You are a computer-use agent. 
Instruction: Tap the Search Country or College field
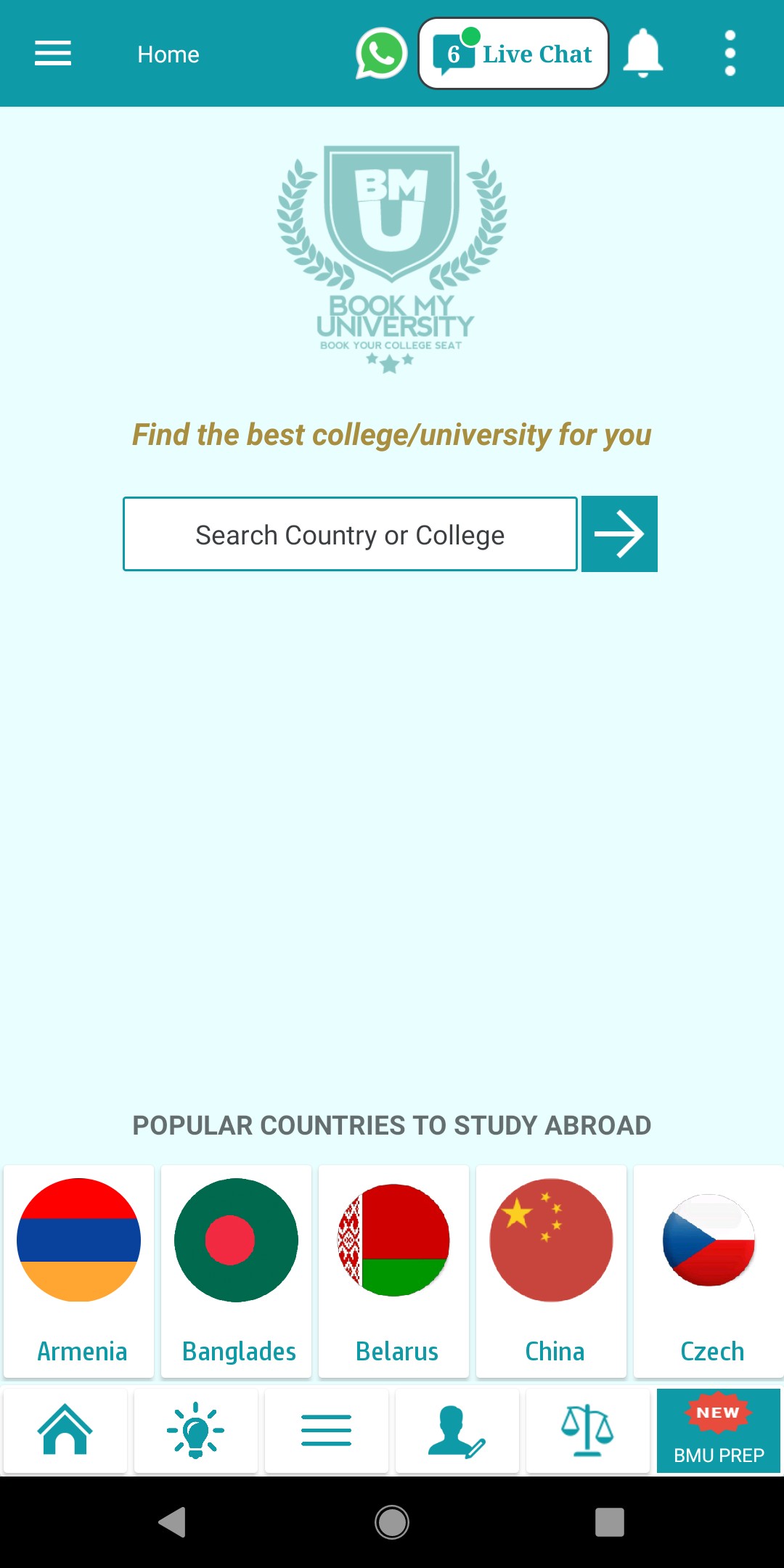(x=350, y=534)
